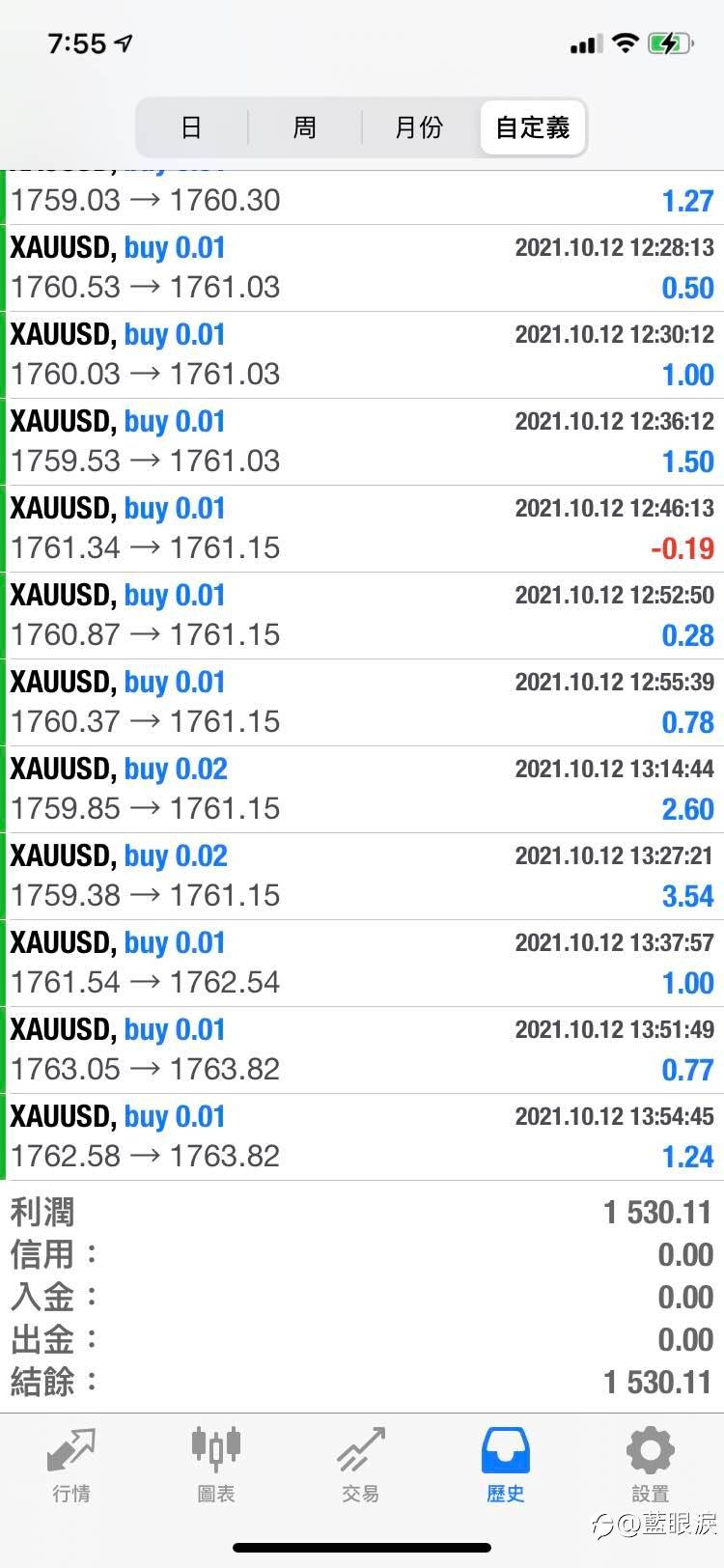View the trade from 13:14:44 with 2.60 profit

coord(362,790)
